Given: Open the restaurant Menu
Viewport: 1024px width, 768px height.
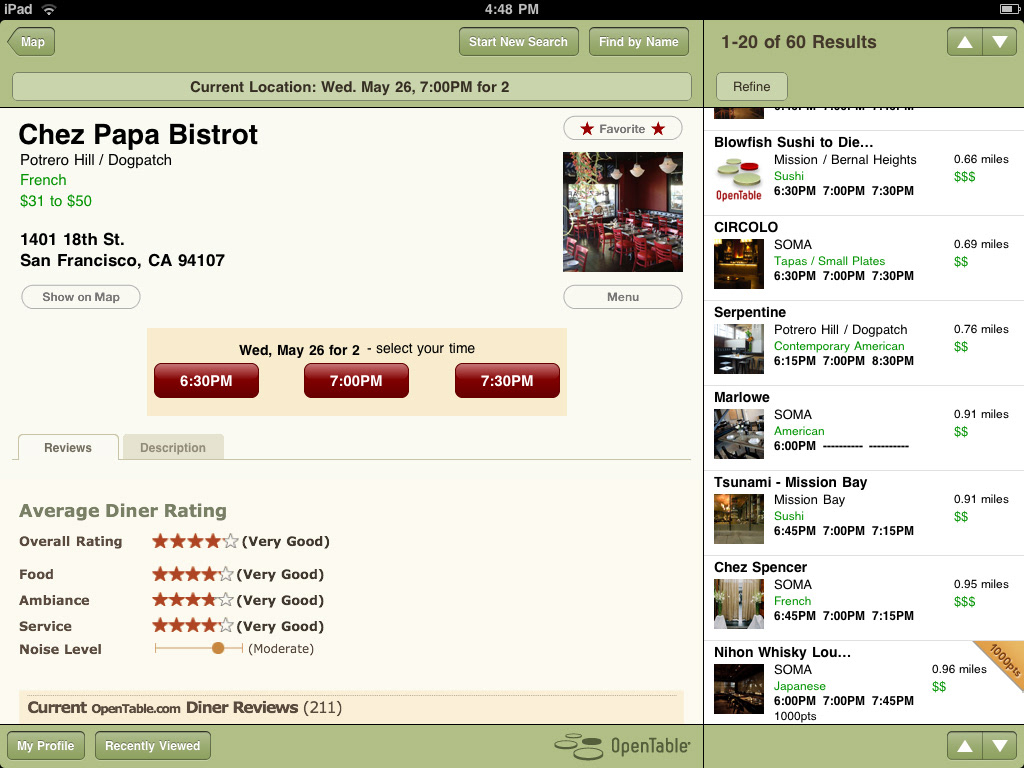Looking at the screenshot, I should pyautogui.click(x=622, y=297).
